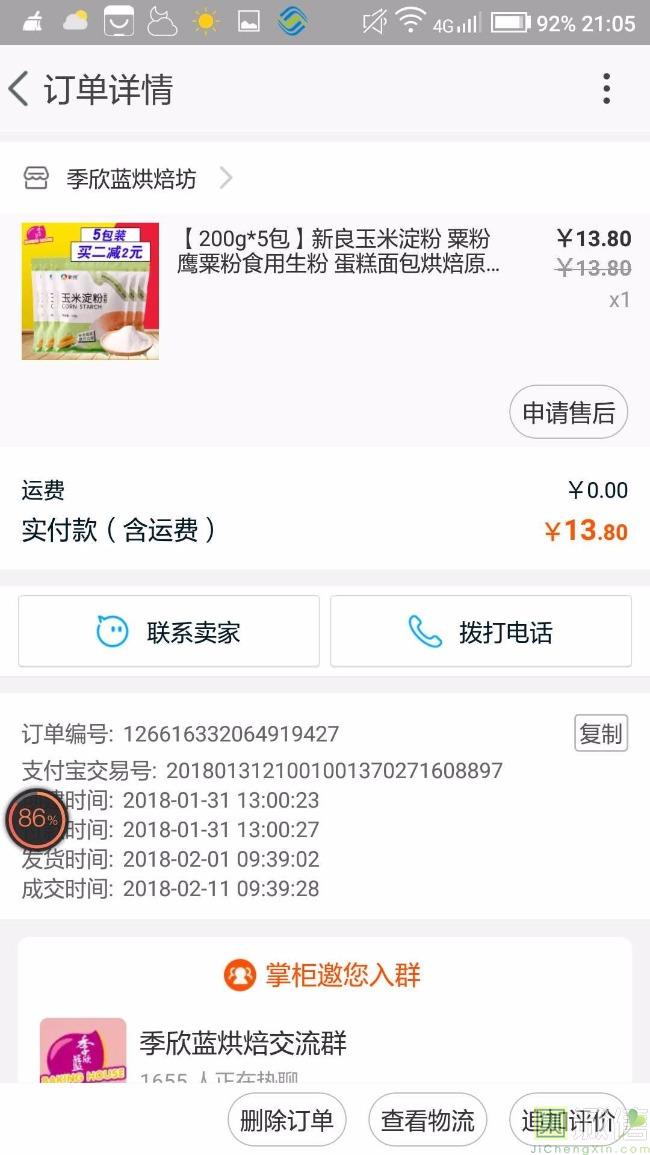Copy the order number with 复制
650x1155 pixels.
(x=600, y=734)
